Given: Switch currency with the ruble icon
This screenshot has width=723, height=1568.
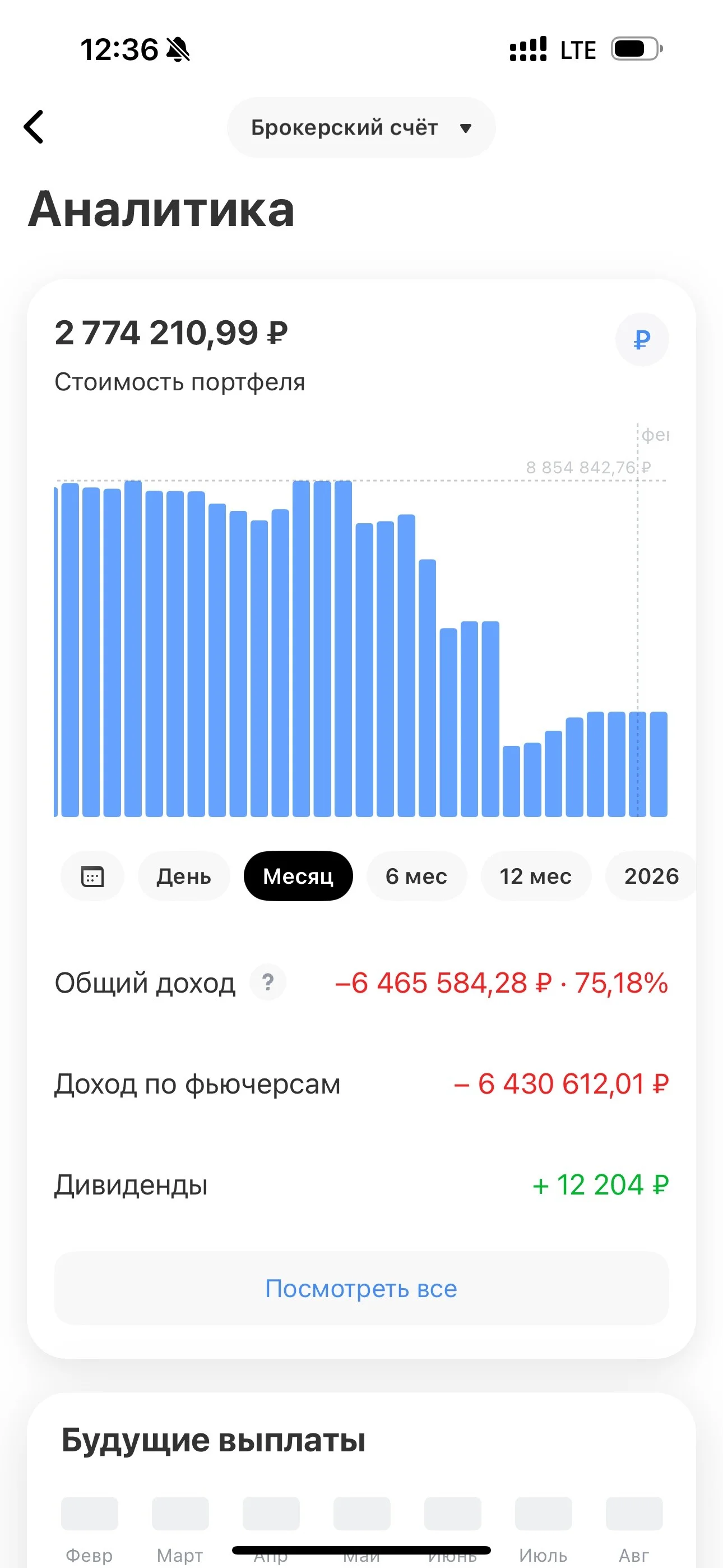Looking at the screenshot, I should coord(642,339).
